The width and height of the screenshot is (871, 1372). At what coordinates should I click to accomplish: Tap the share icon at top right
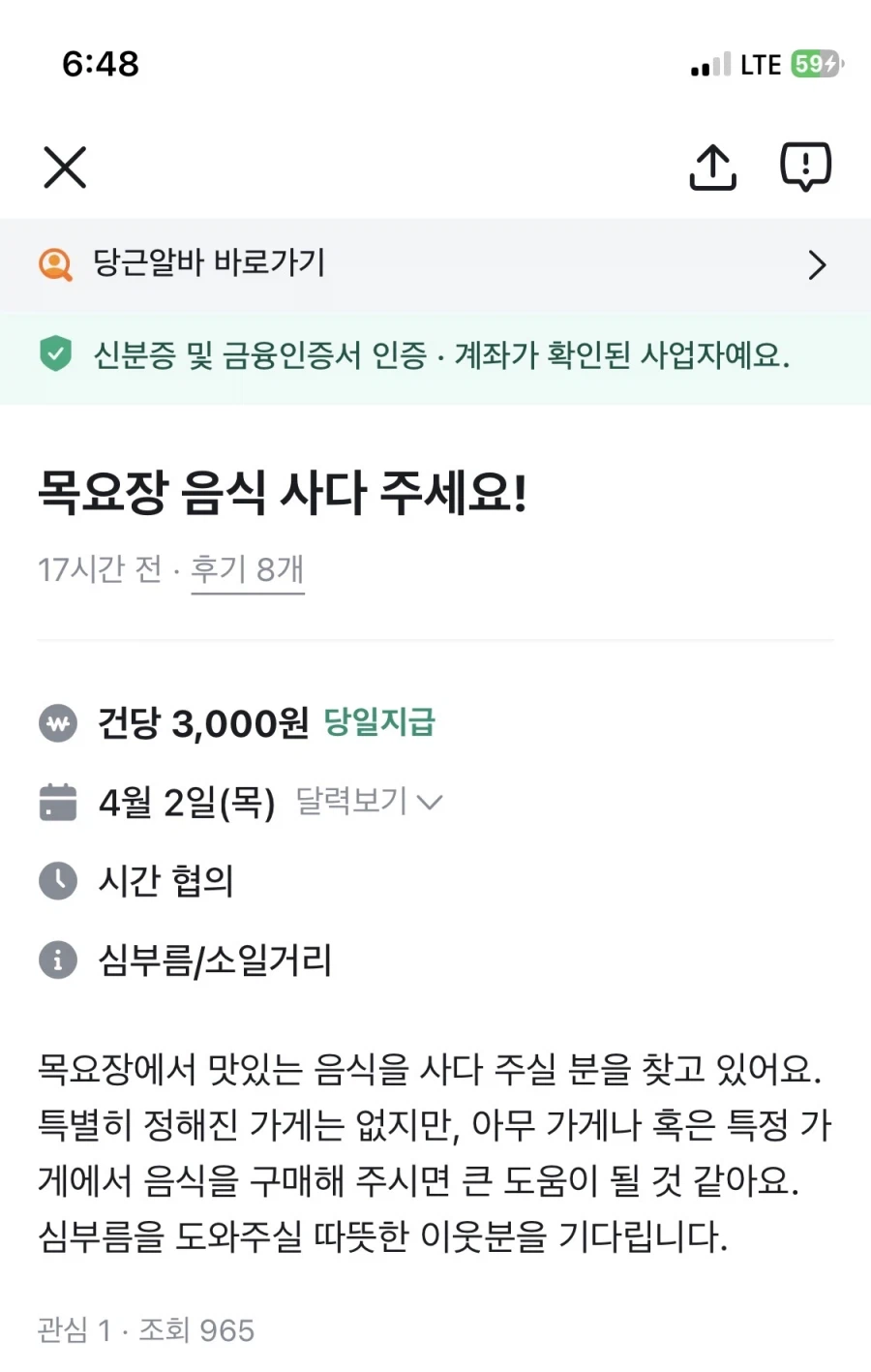point(712,167)
